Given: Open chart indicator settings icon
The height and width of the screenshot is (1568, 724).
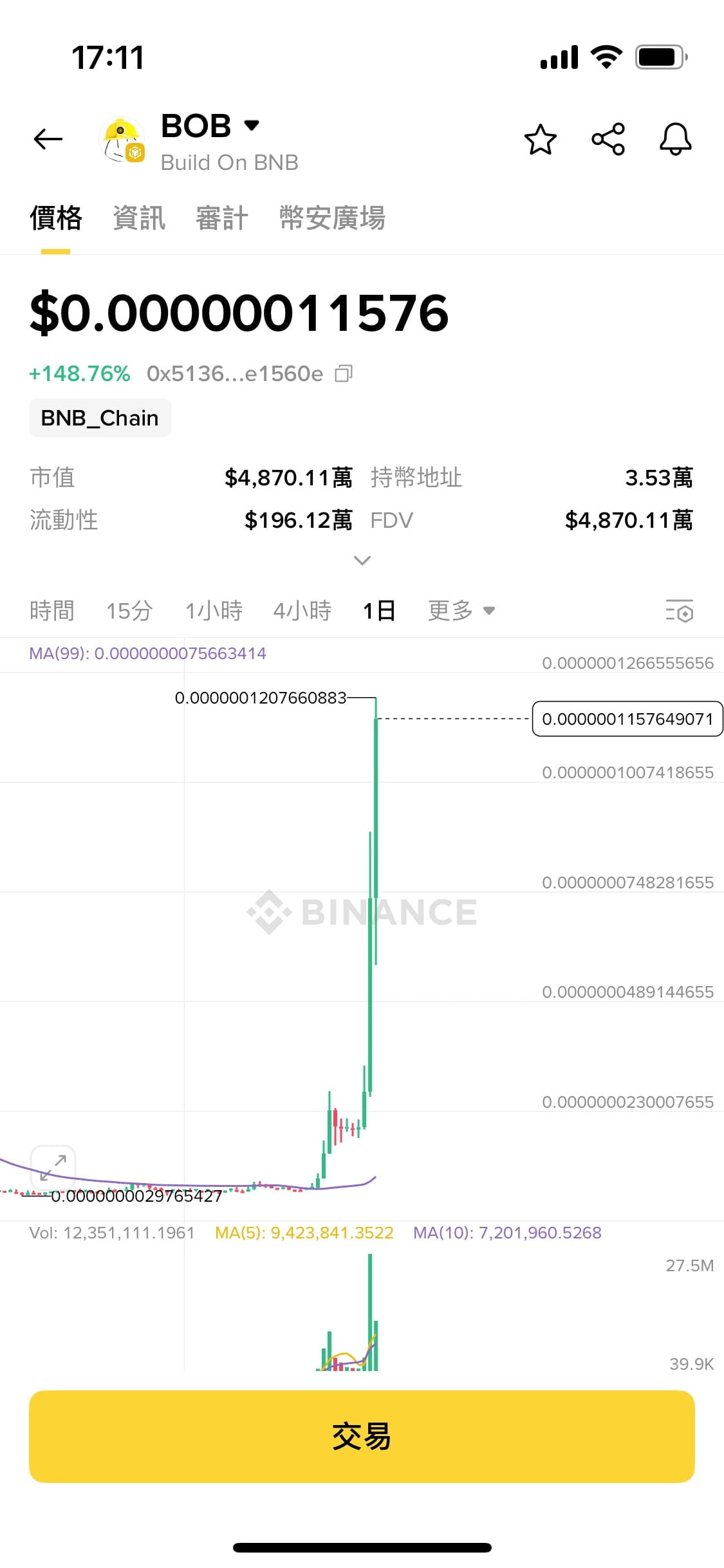Looking at the screenshot, I should coord(680,611).
